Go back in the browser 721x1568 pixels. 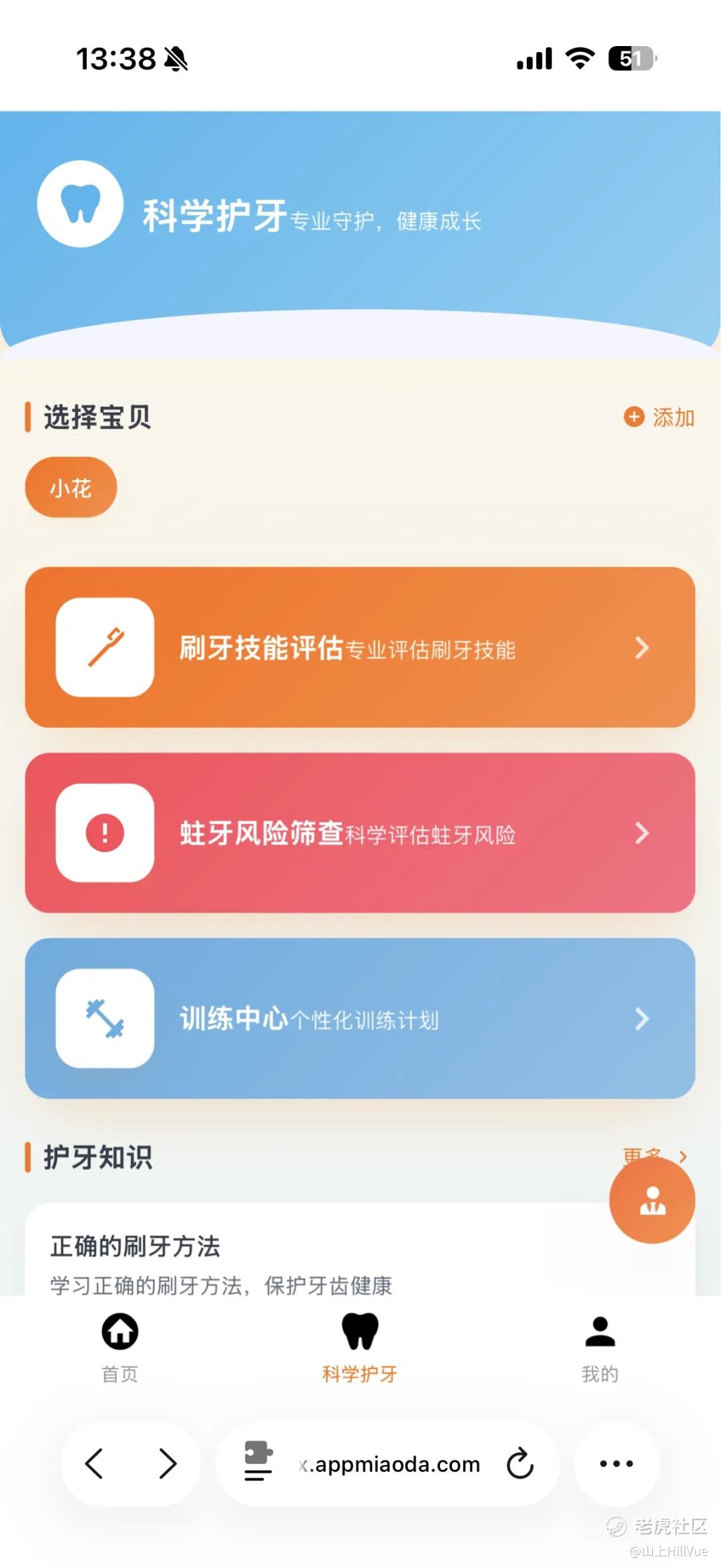tap(94, 1464)
